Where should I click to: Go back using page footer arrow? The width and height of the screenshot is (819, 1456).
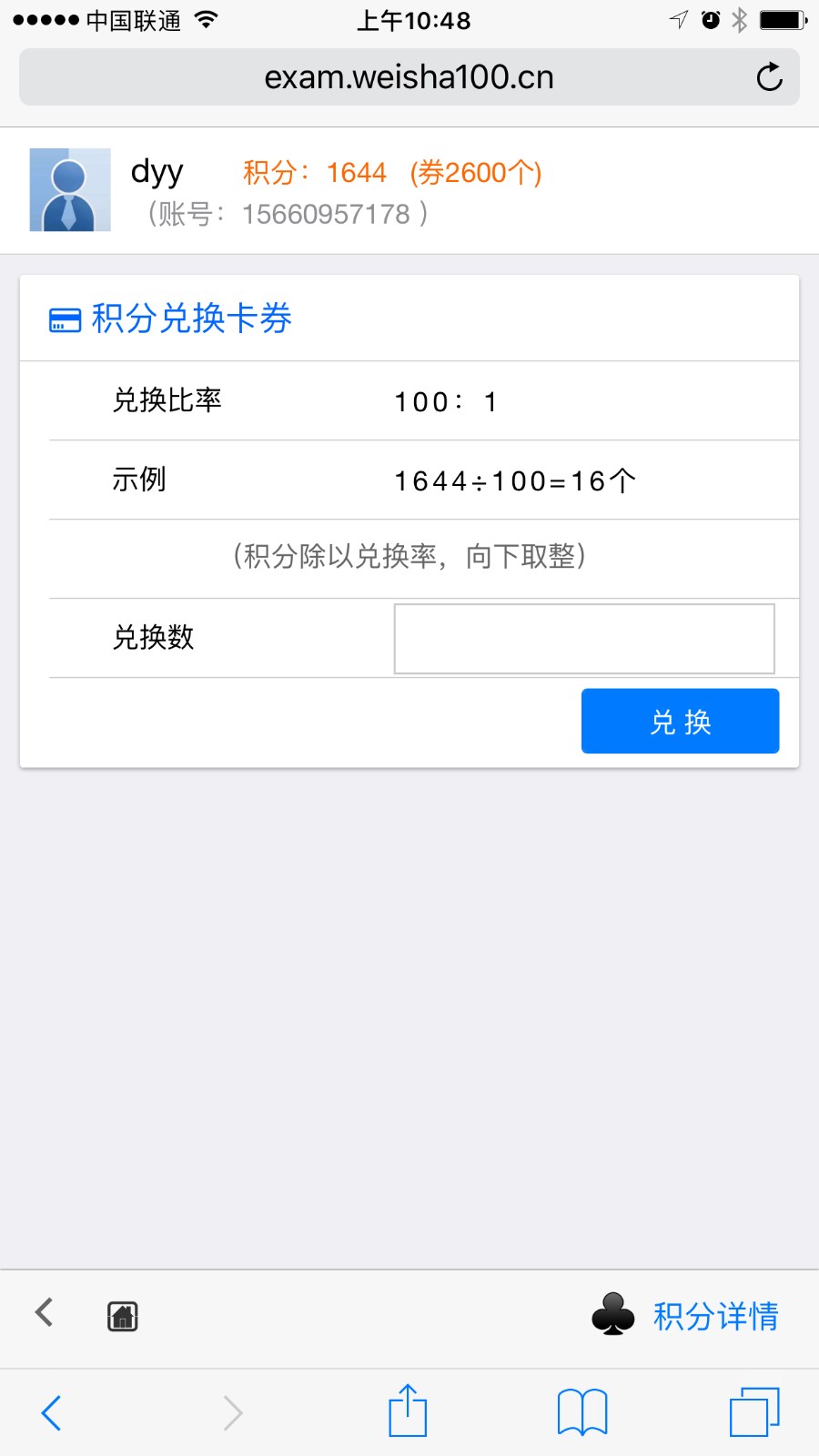pos(44,1312)
